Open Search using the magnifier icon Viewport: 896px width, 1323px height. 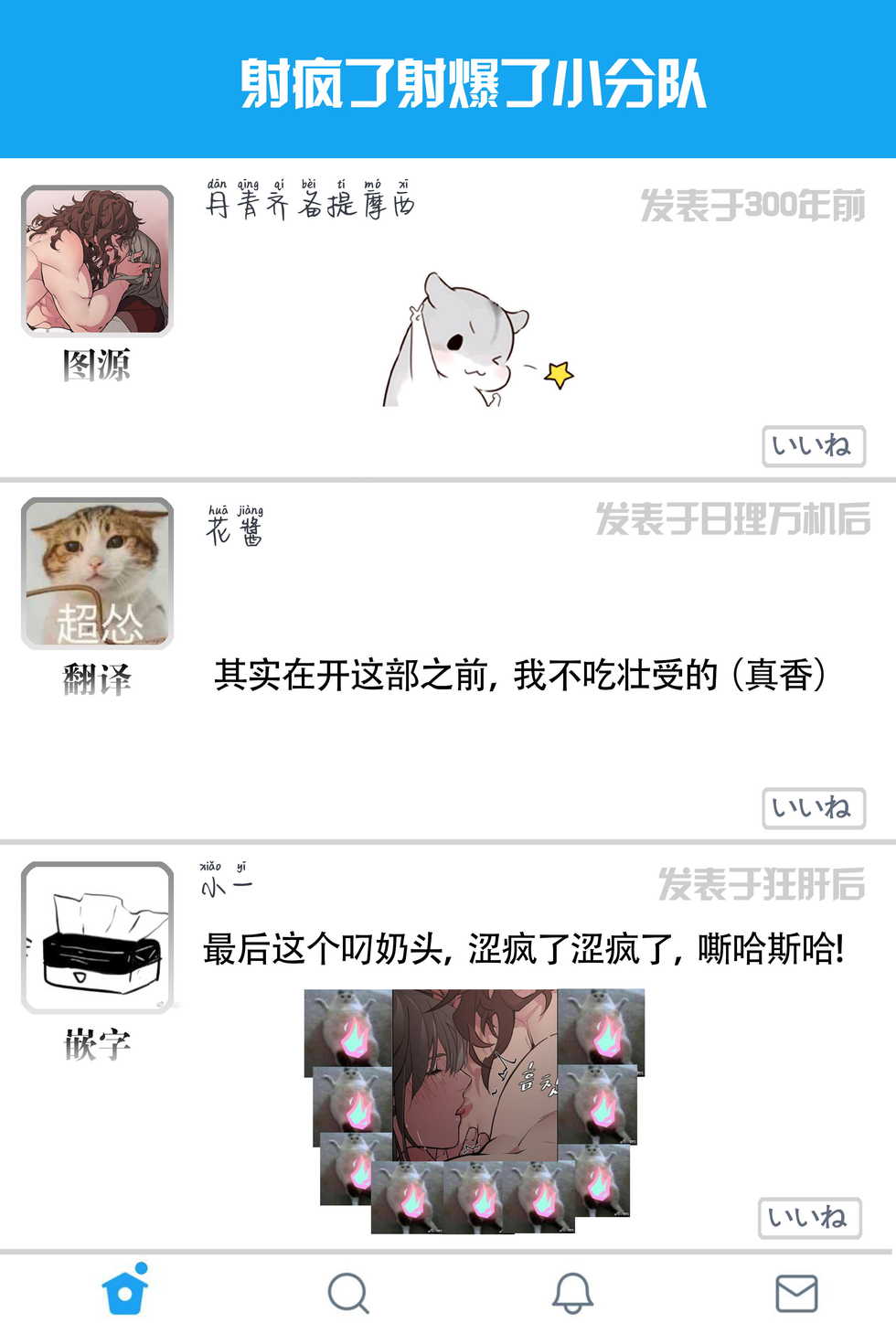tap(347, 1291)
